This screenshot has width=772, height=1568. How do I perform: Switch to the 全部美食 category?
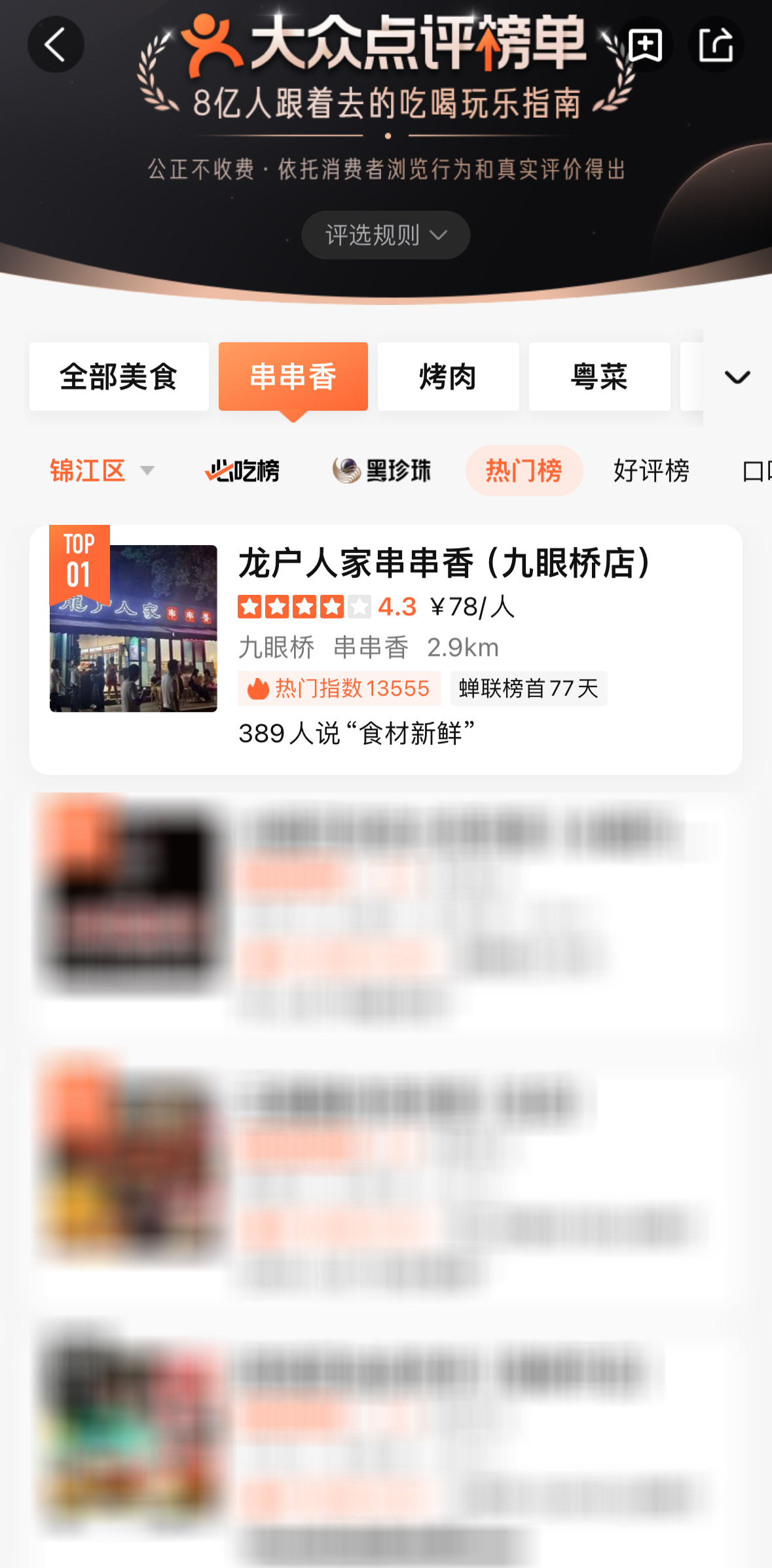point(119,377)
